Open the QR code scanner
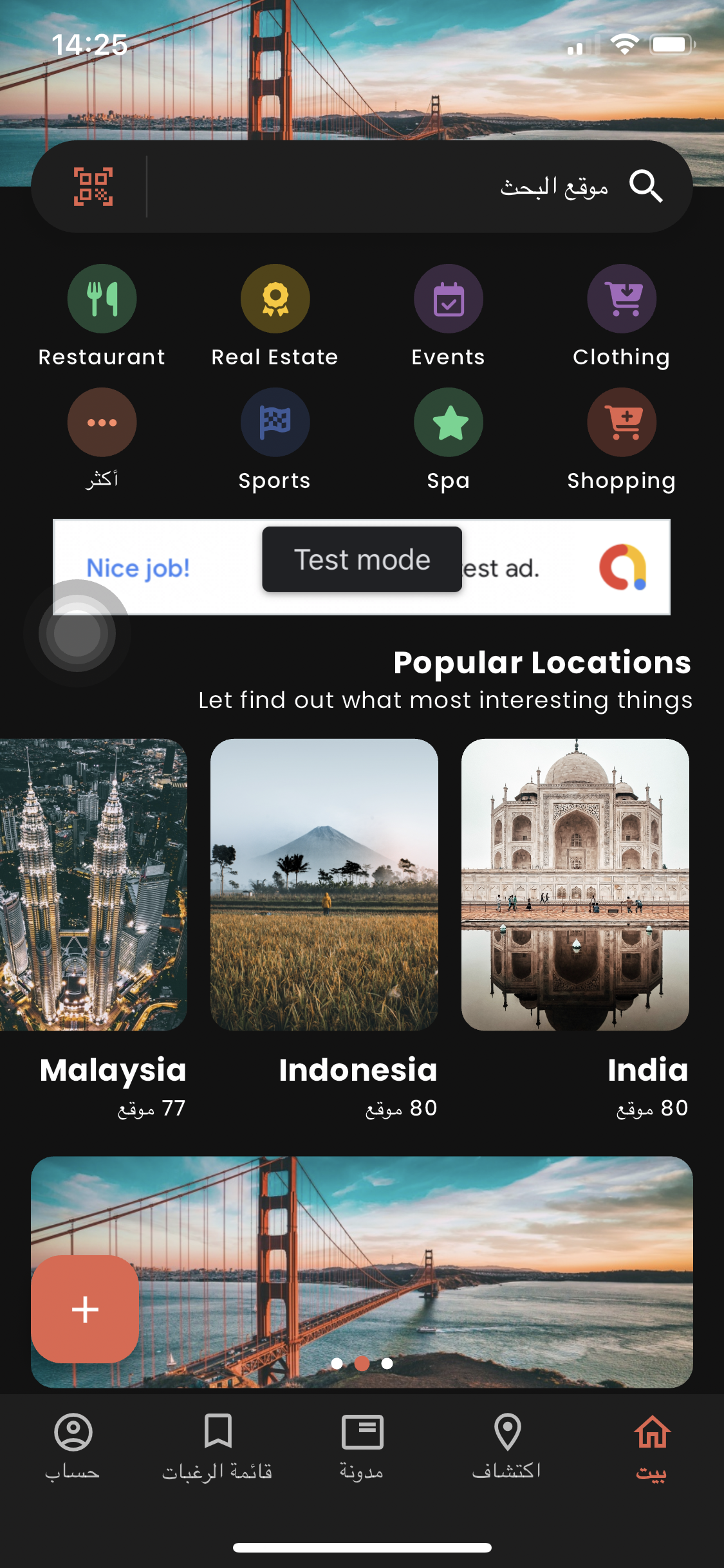The height and width of the screenshot is (1568, 724). (93, 187)
